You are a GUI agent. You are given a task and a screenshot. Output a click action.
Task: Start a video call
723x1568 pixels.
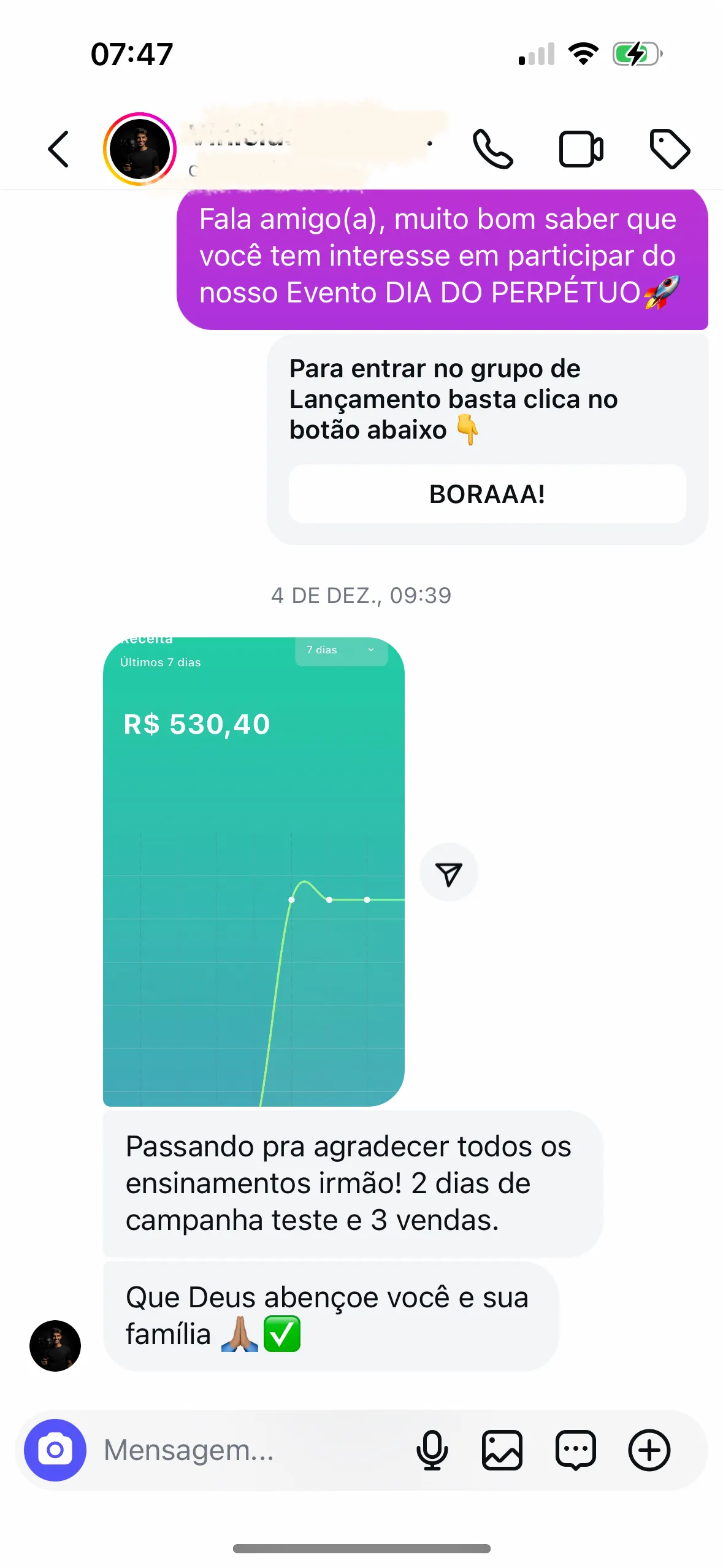click(x=581, y=149)
